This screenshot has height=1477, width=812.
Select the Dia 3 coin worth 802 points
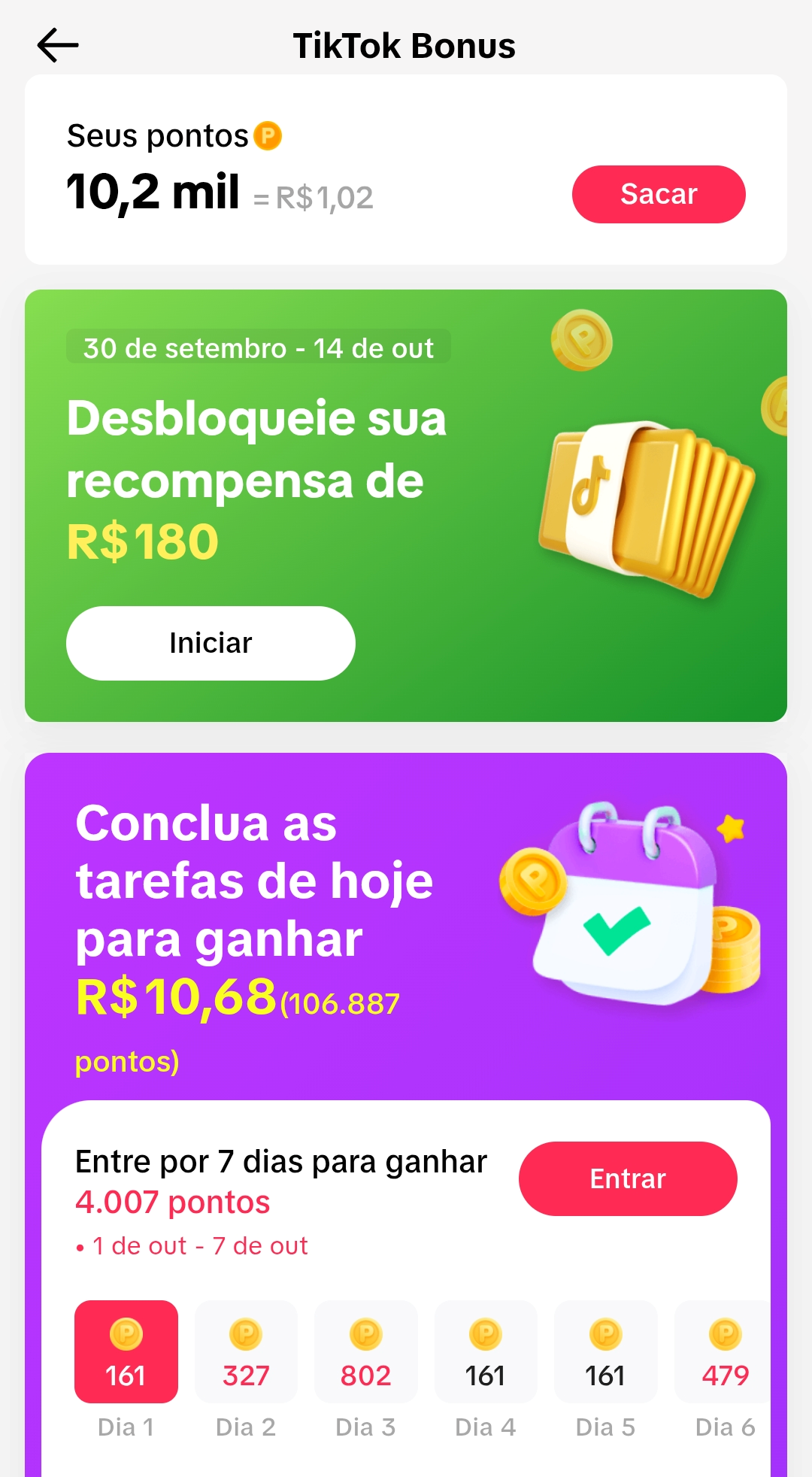click(365, 1352)
